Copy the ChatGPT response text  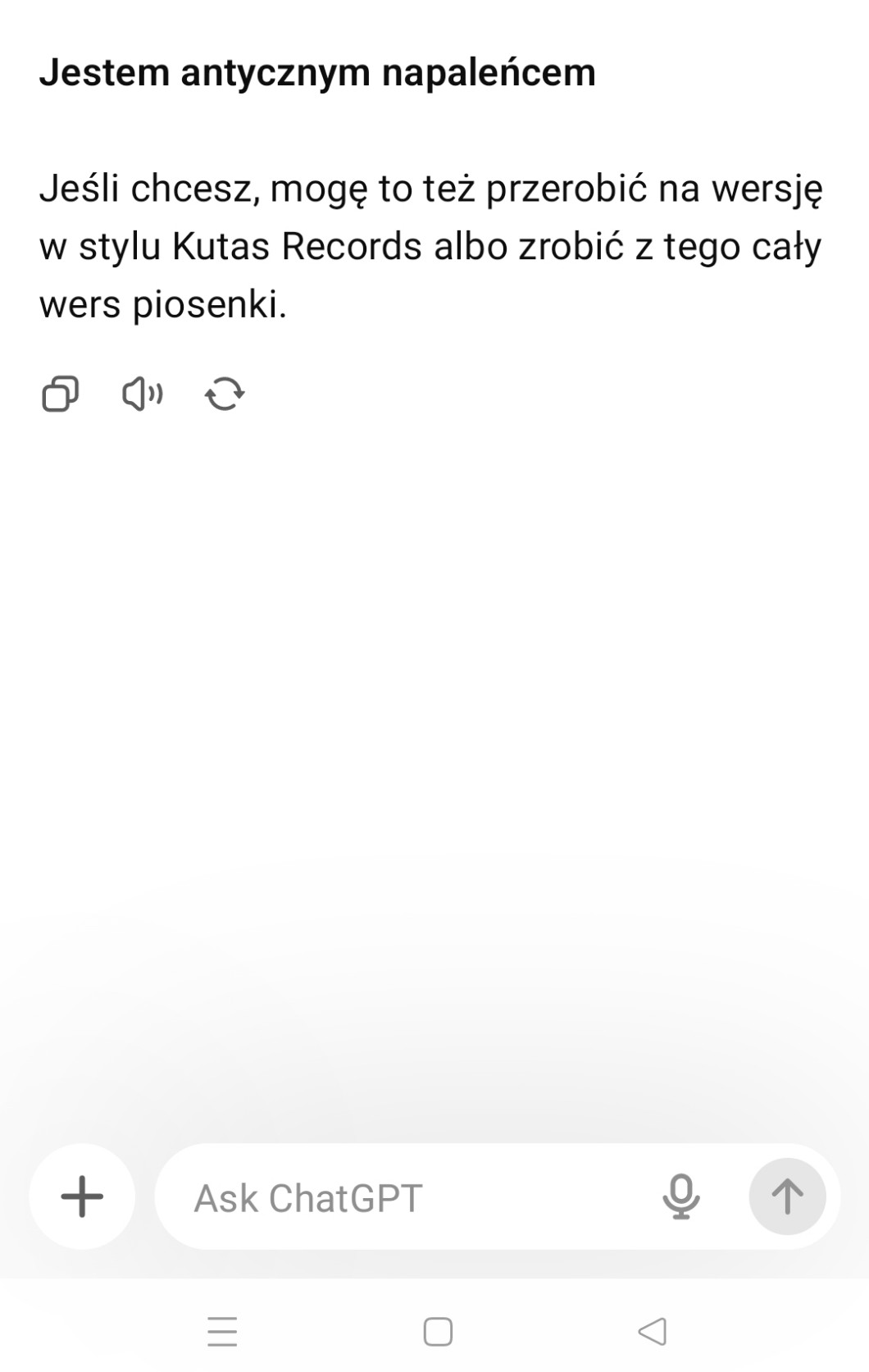click(x=60, y=394)
